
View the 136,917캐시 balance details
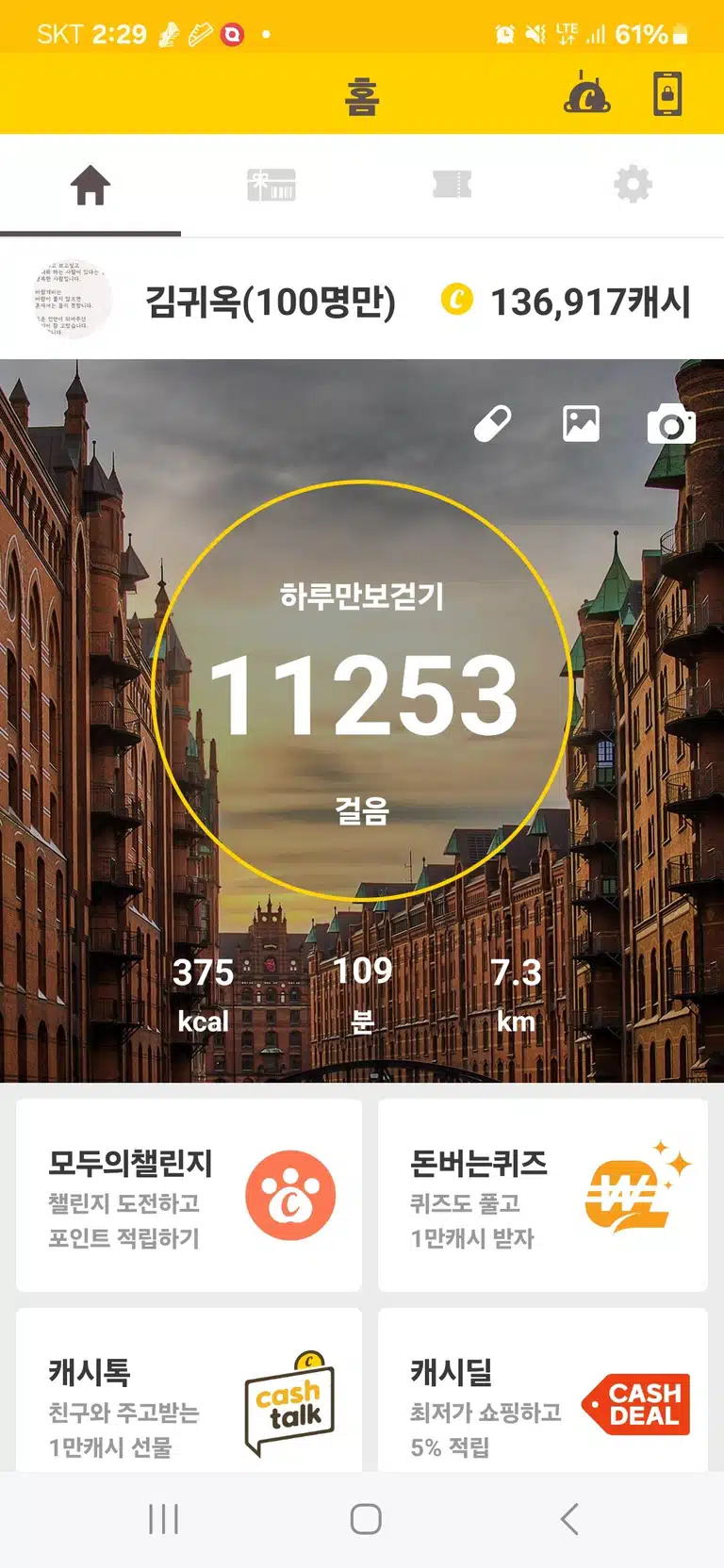tap(566, 302)
